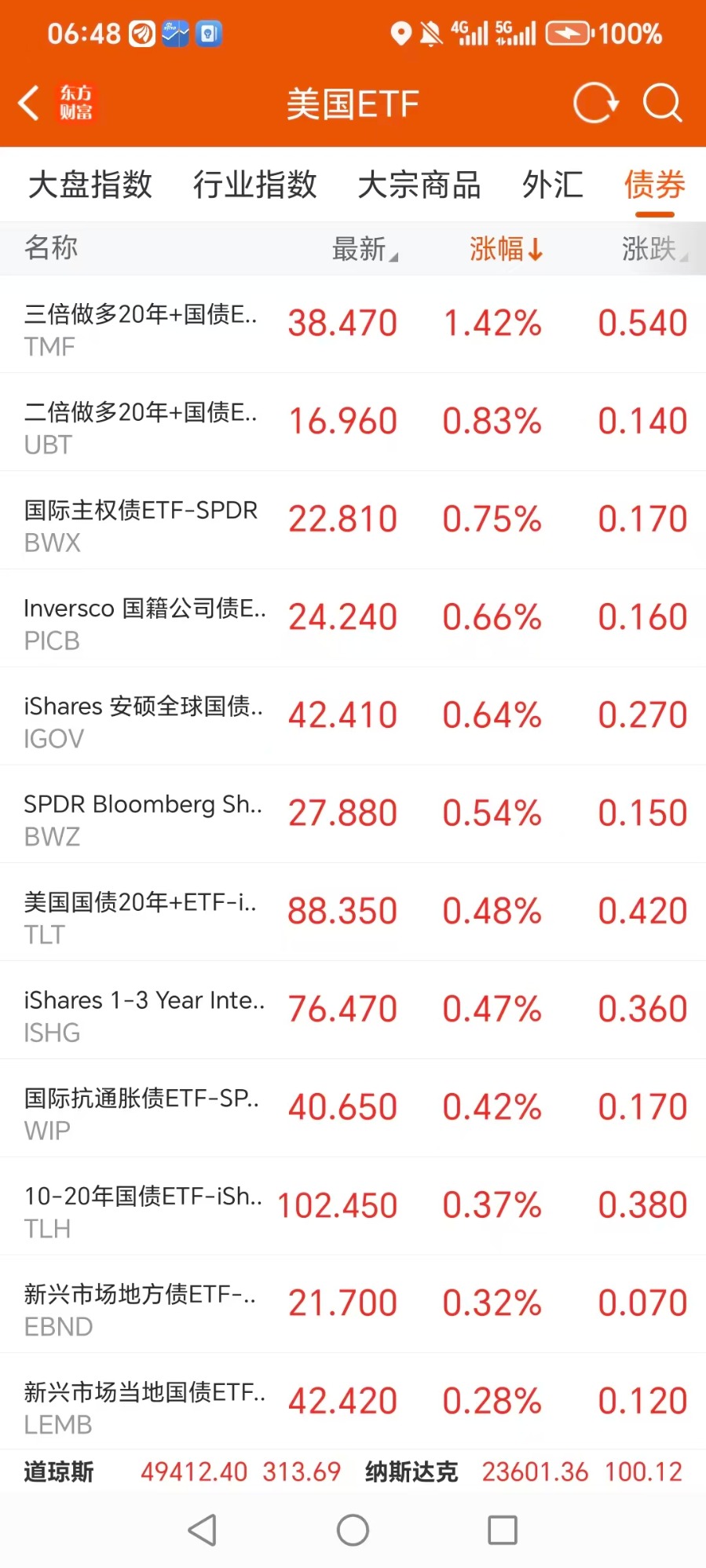
Task: Open the BWX 国际主权债ETF row
Action: (x=353, y=521)
